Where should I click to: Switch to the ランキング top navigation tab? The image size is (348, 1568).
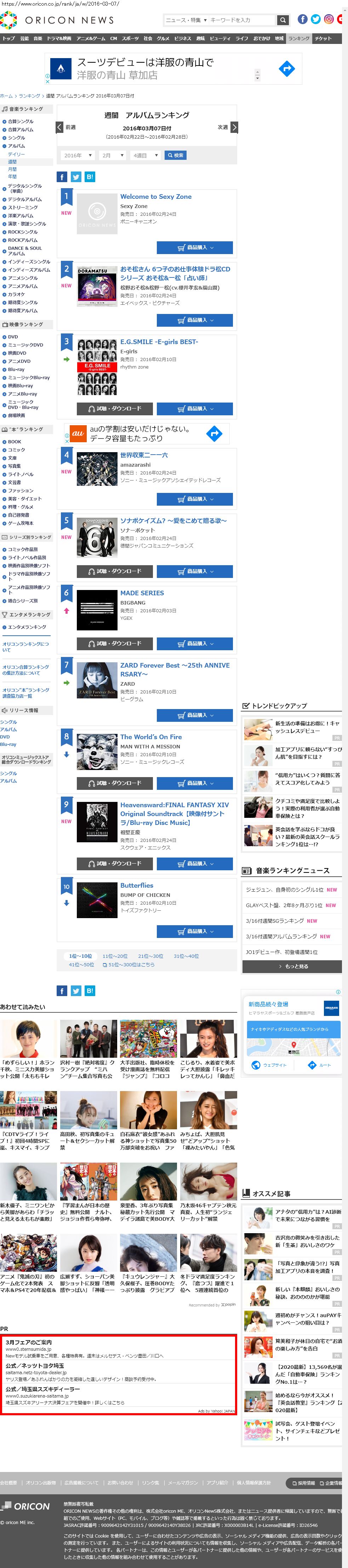(299, 38)
